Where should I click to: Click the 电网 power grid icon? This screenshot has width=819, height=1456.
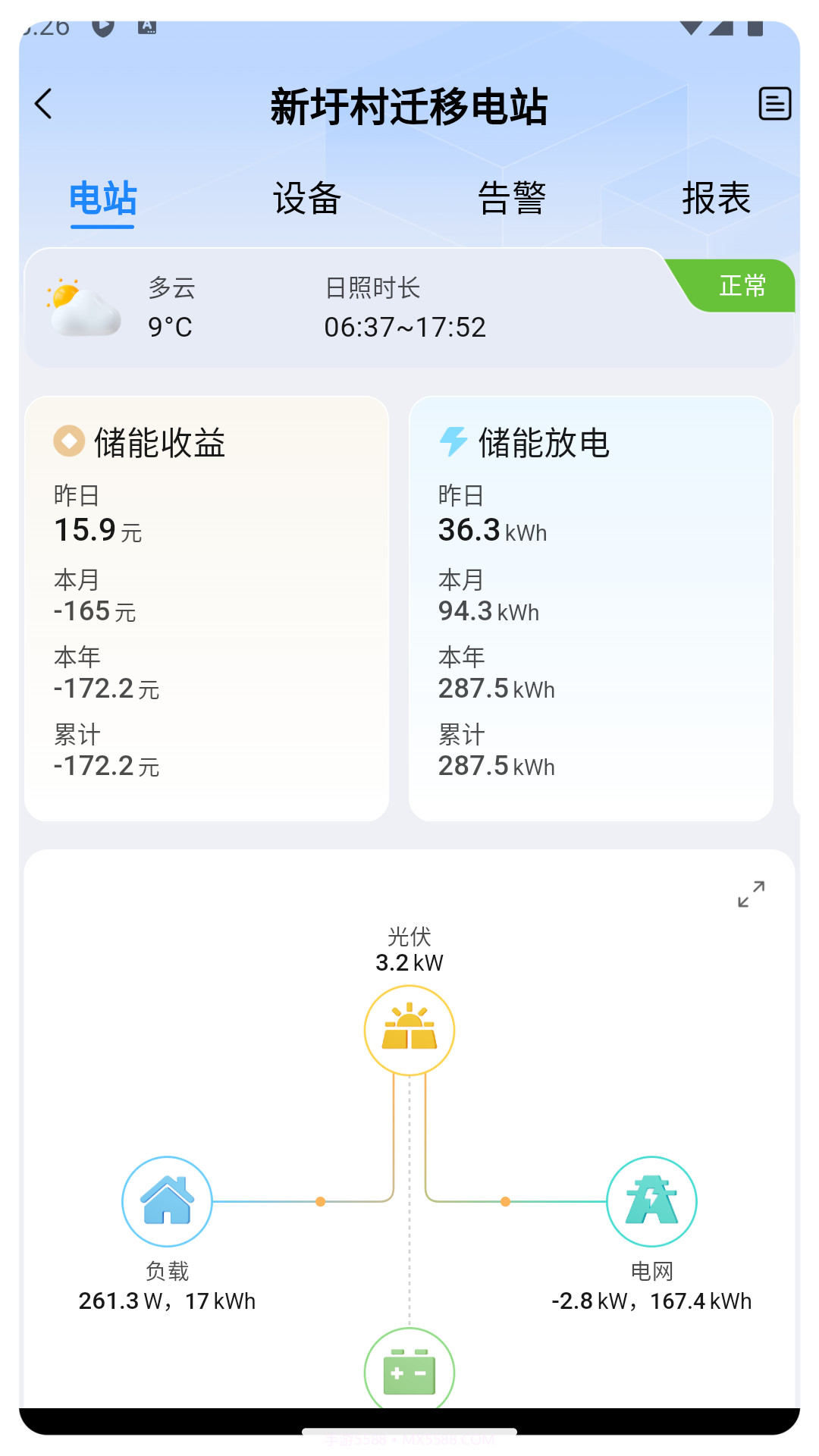click(652, 1200)
